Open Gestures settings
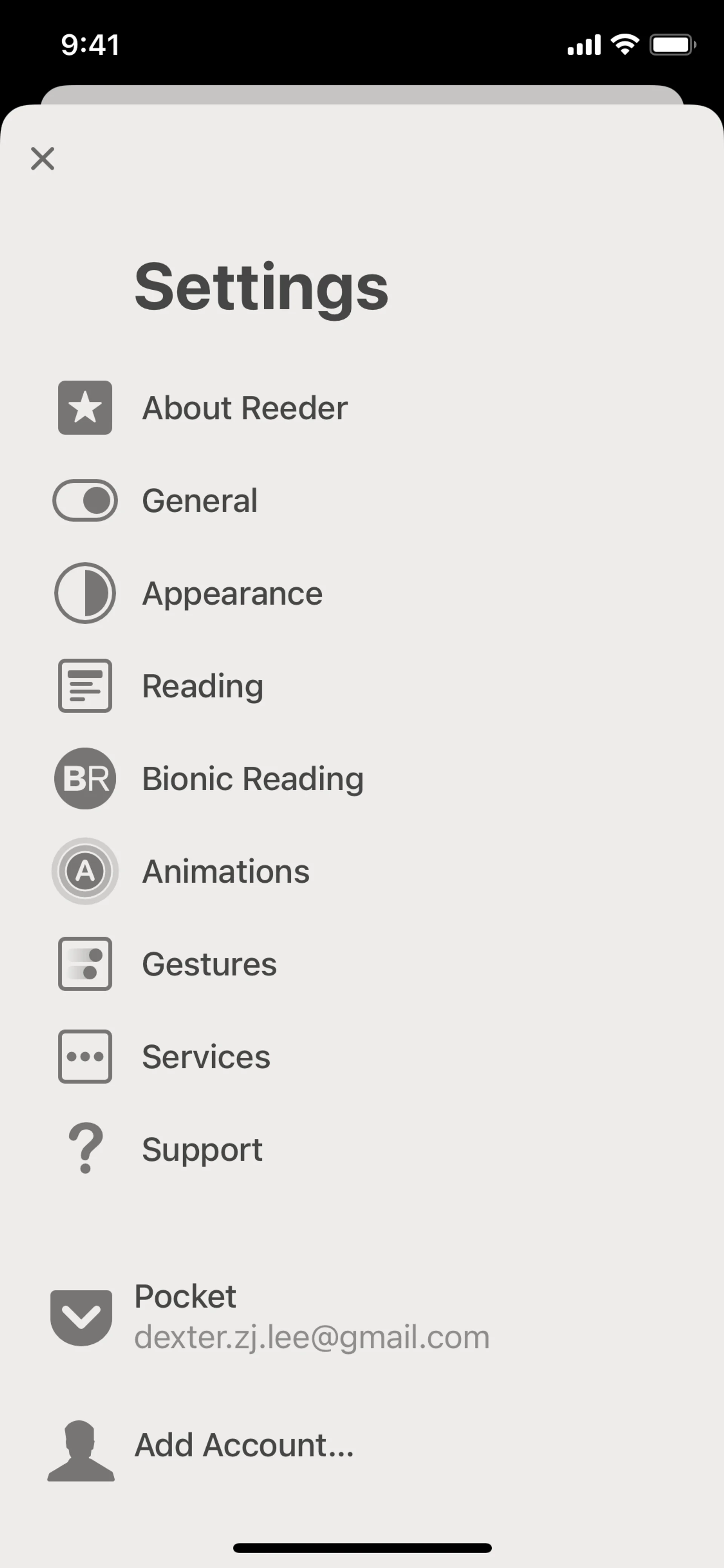This screenshot has height=1568, width=724. 209,964
